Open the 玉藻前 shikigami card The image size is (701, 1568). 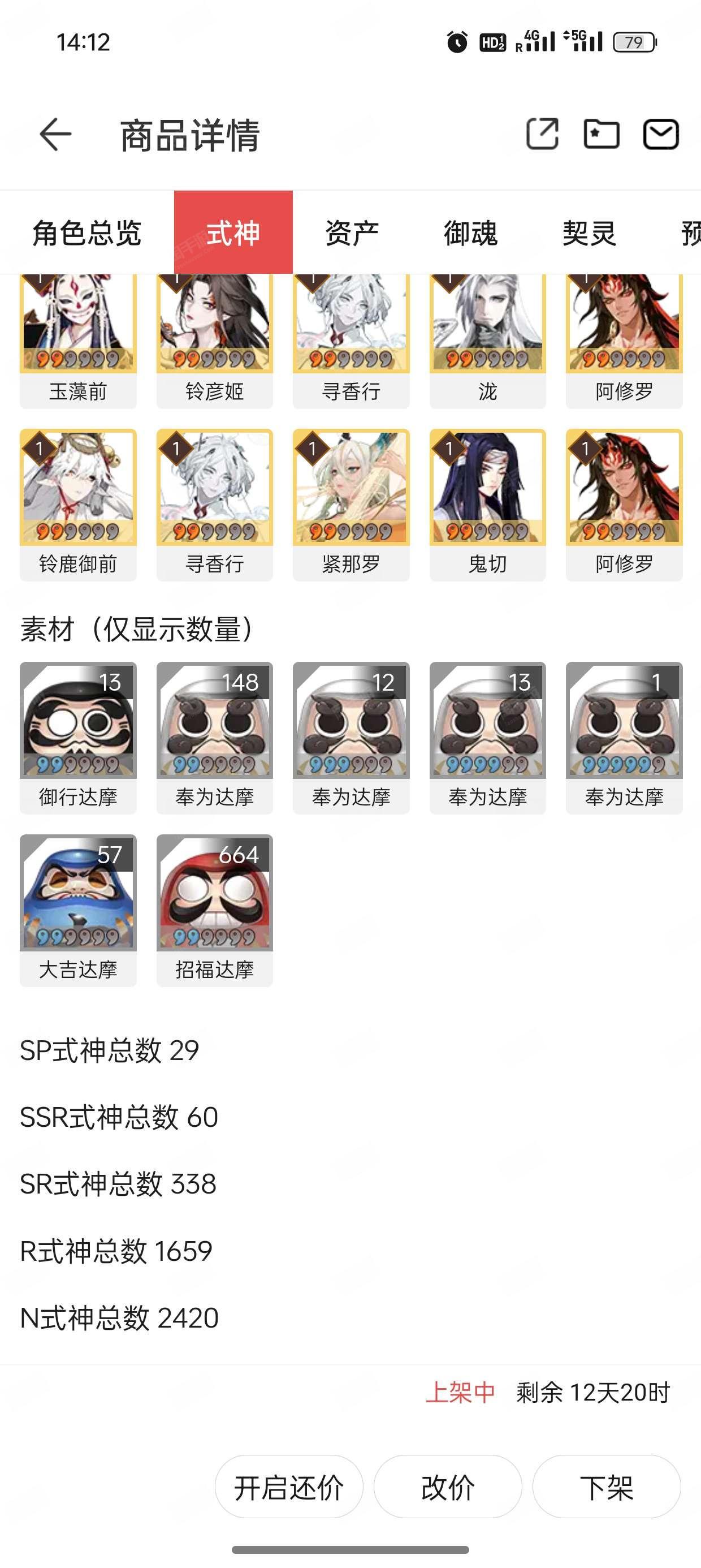click(78, 341)
